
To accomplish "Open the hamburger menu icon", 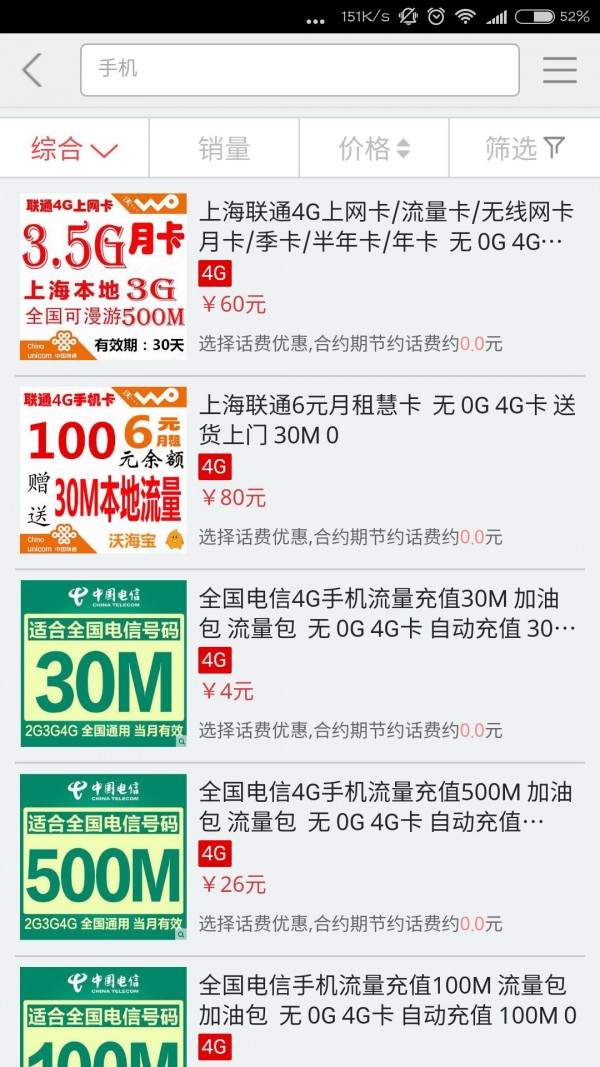I will point(559,70).
